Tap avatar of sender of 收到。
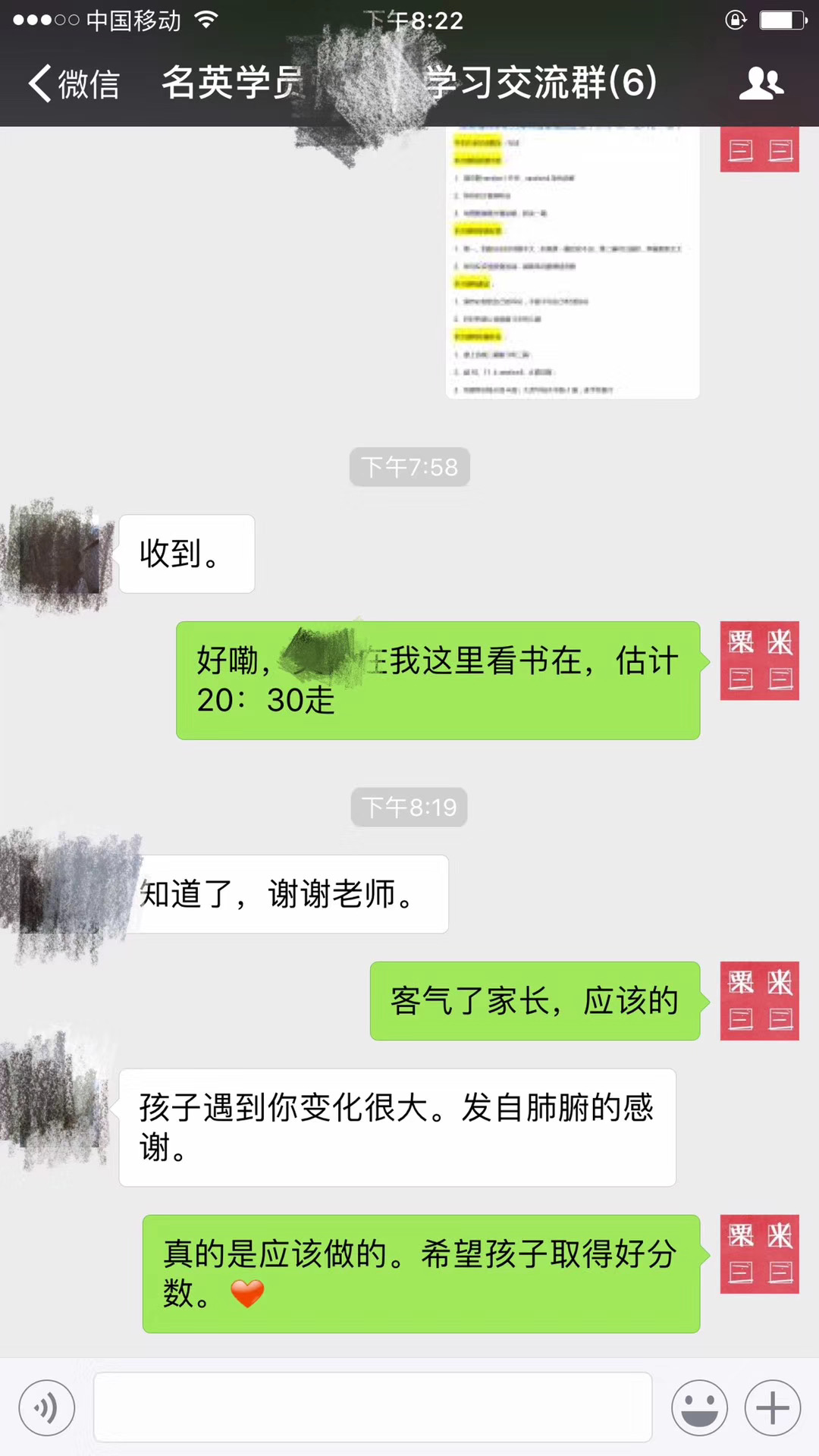 click(x=58, y=554)
